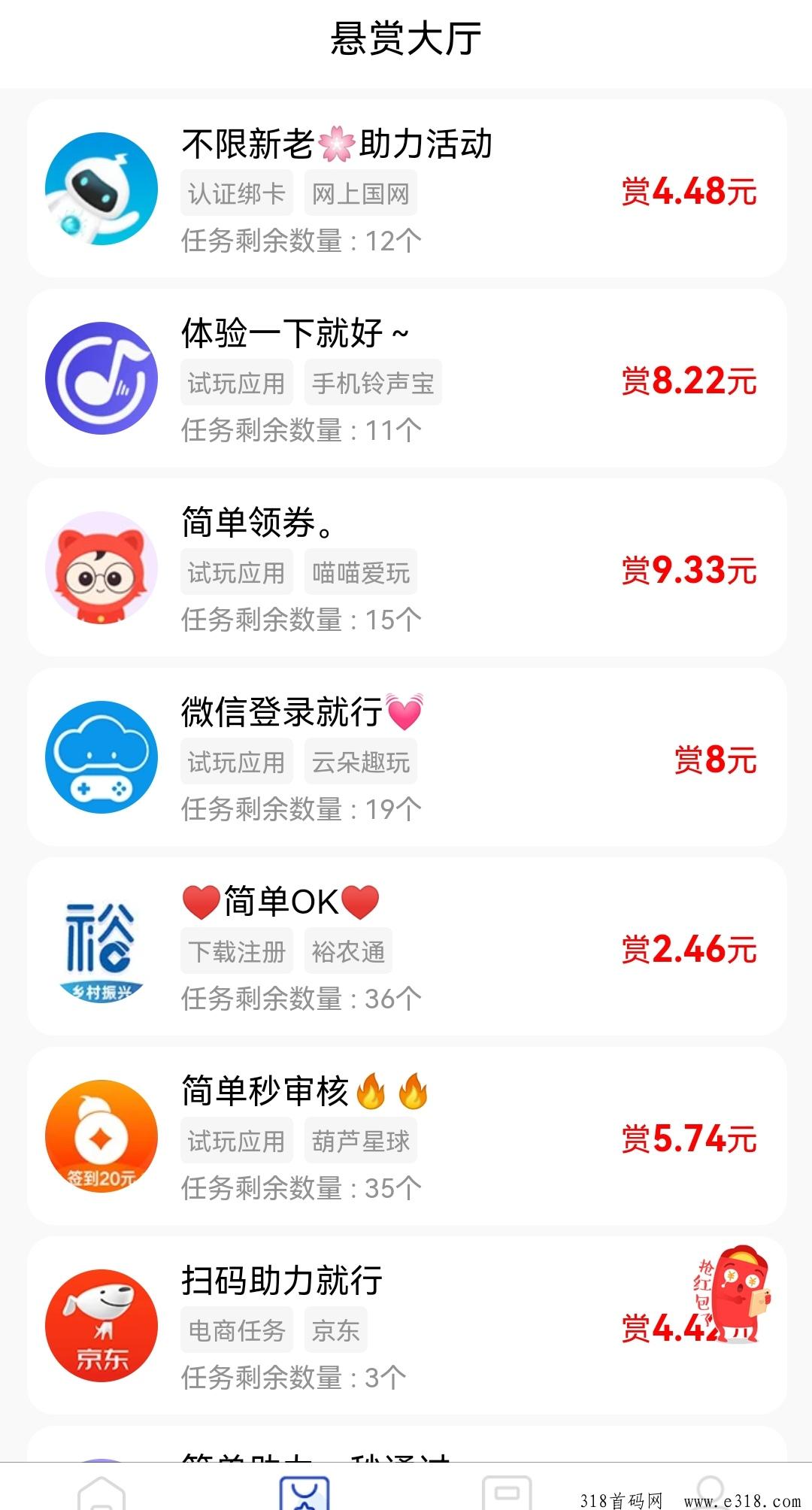
Task: Open the 不限新老助力活动 task card
Action: coord(406,189)
